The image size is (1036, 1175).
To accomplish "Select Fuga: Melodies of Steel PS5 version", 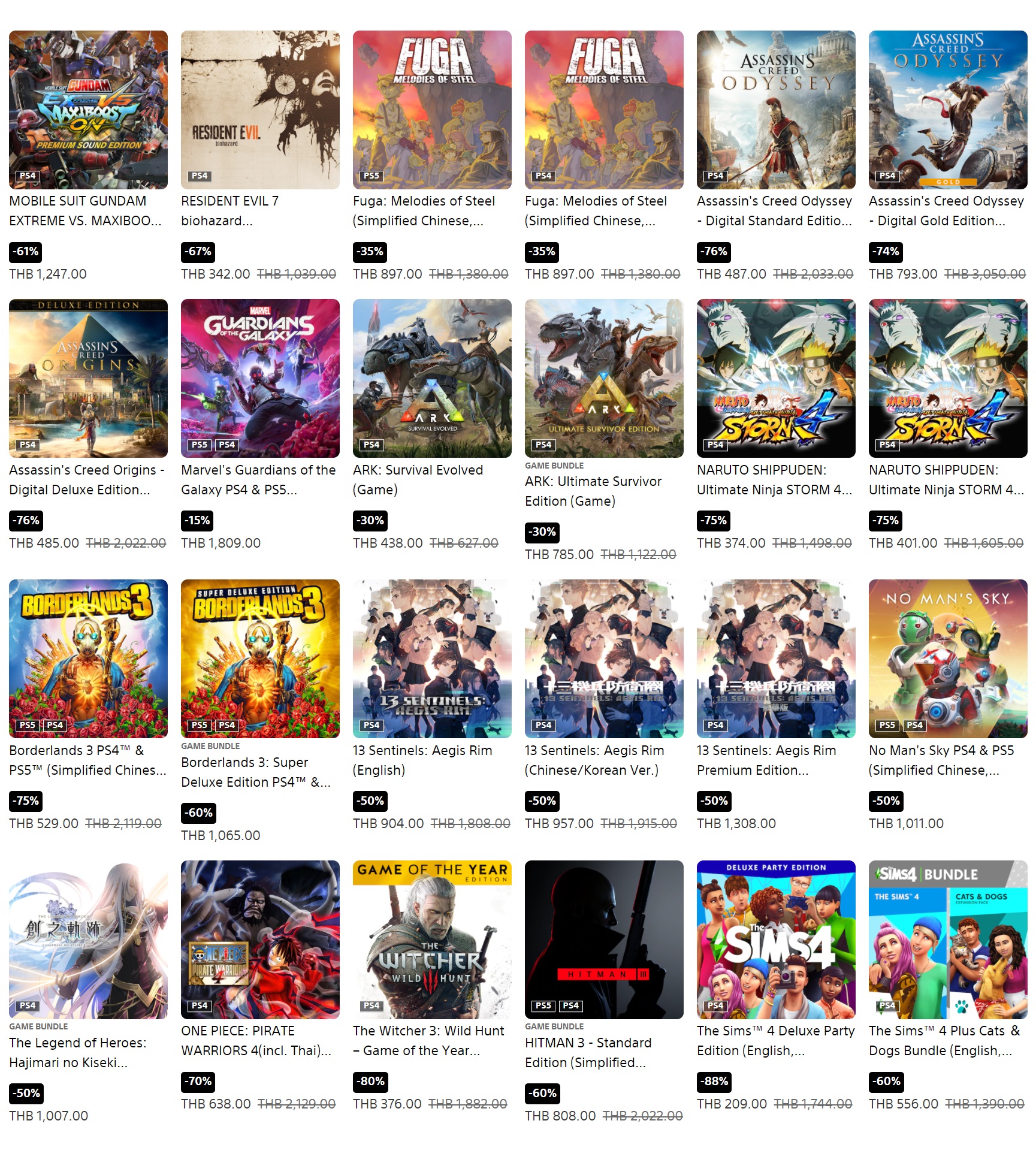I will 432,110.
